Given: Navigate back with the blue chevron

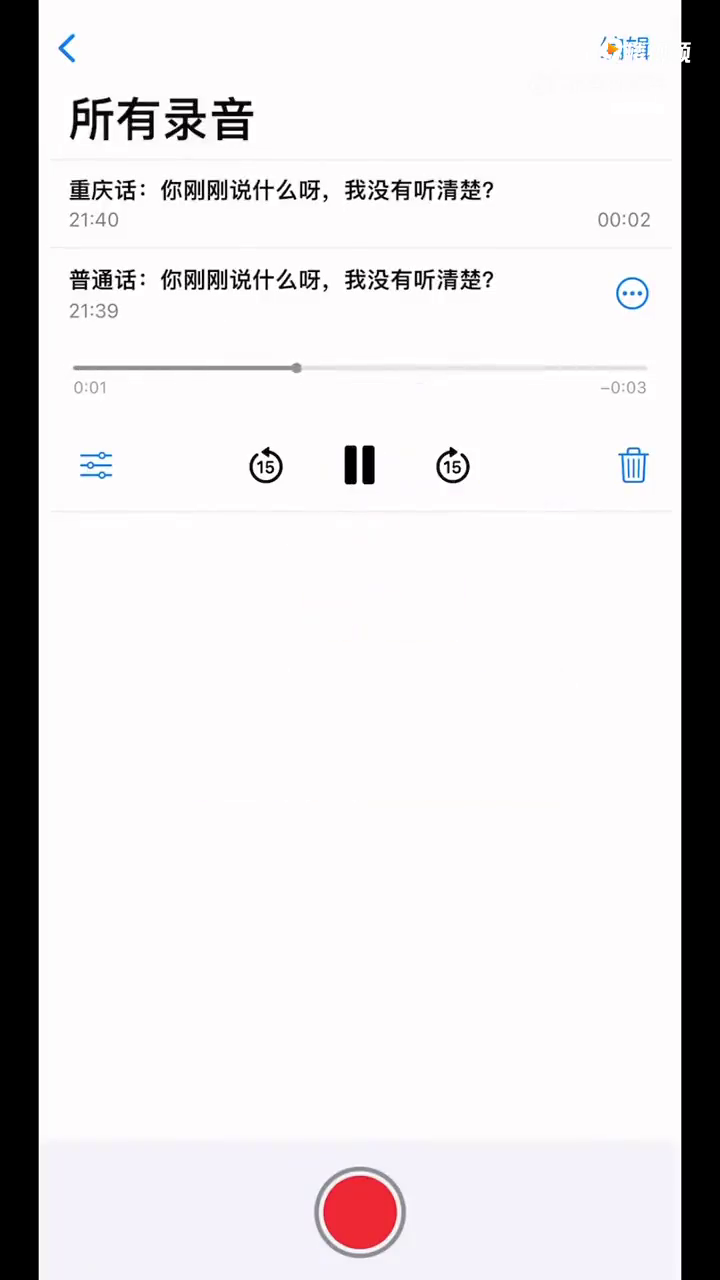Looking at the screenshot, I should click(66, 47).
